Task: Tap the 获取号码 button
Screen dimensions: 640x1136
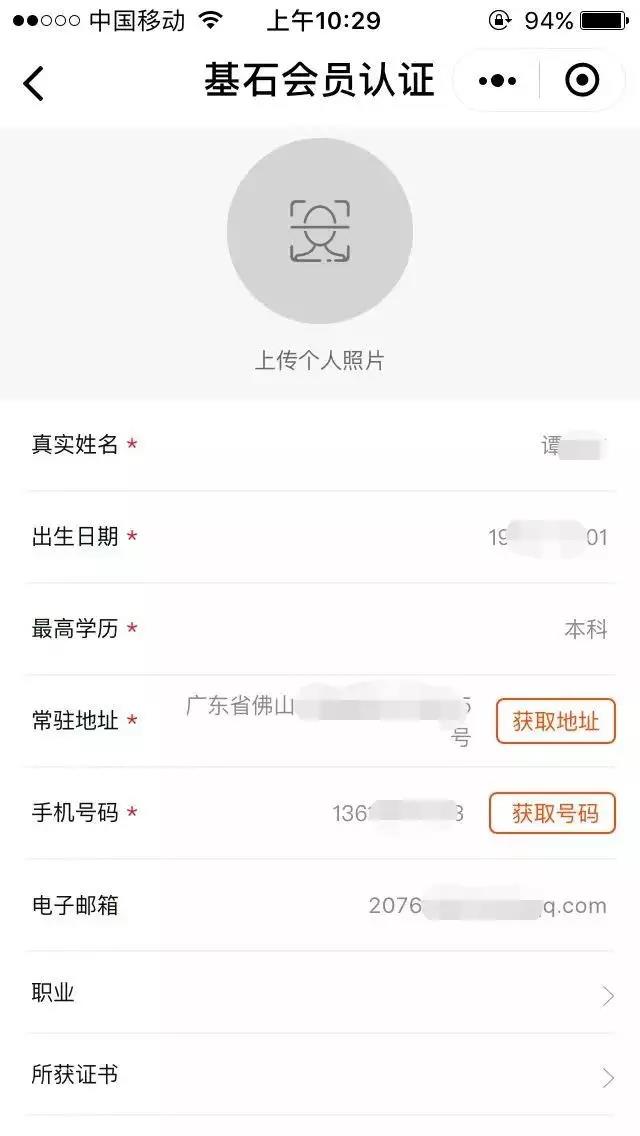Action: 552,813
